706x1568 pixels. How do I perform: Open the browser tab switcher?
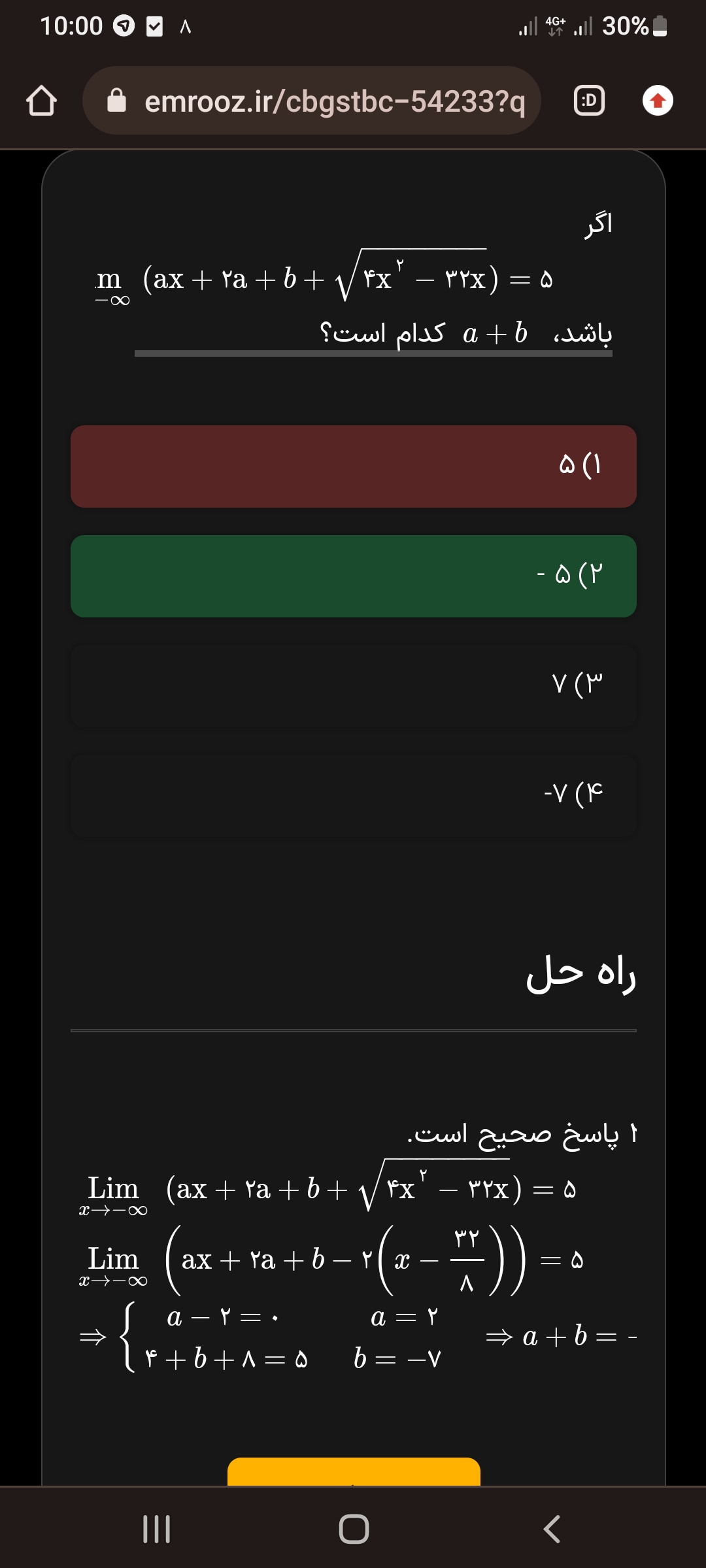click(x=588, y=101)
